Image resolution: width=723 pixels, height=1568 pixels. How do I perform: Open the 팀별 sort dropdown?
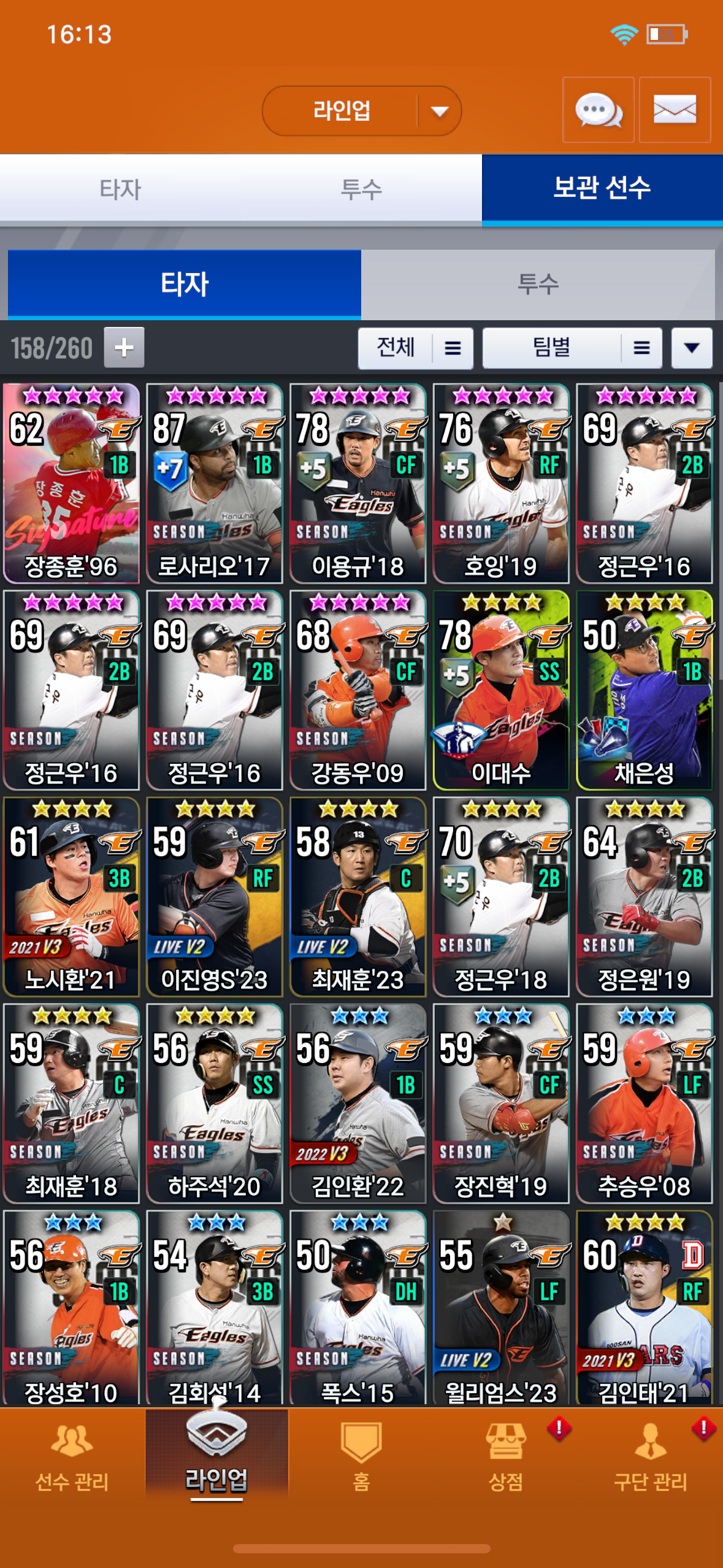572,348
